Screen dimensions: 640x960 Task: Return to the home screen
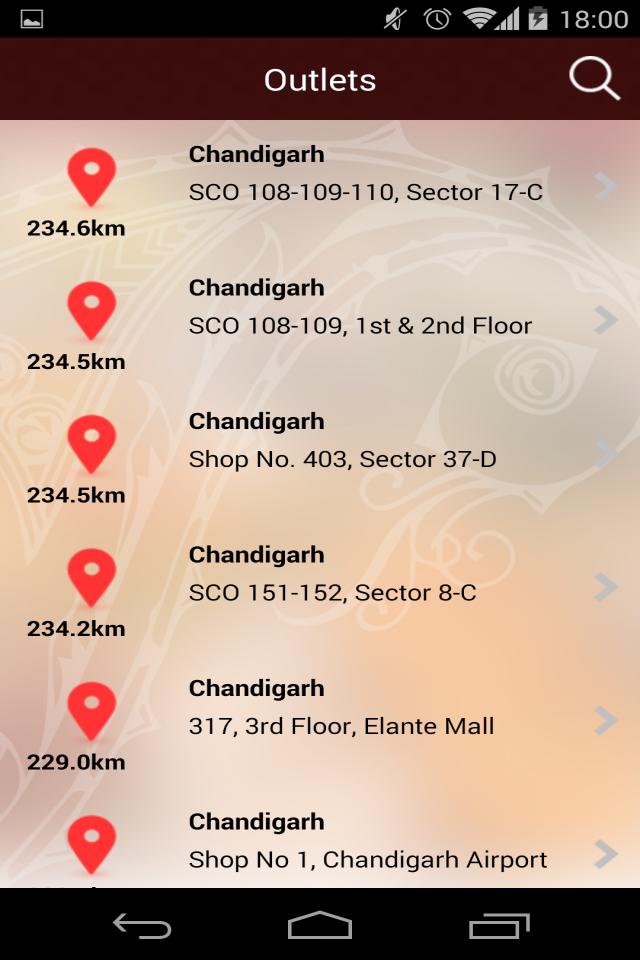pos(320,925)
